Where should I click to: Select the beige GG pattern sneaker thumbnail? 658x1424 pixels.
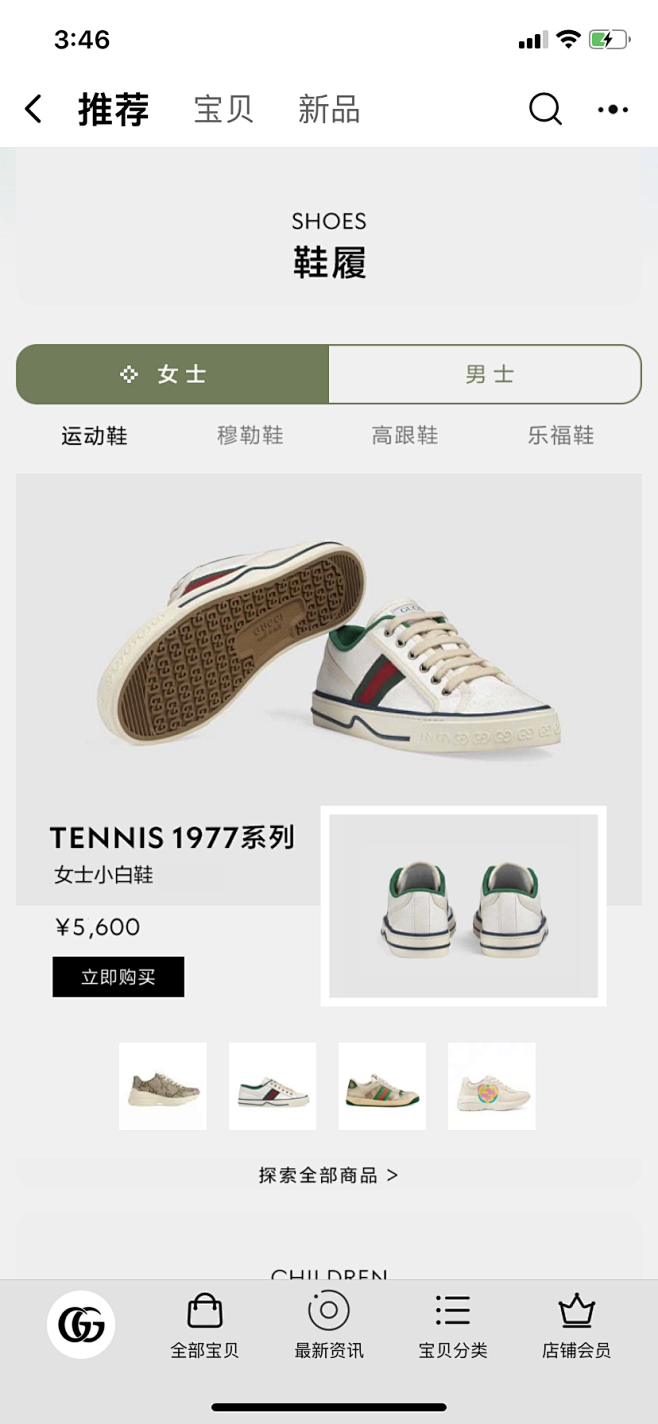click(x=163, y=1087)
